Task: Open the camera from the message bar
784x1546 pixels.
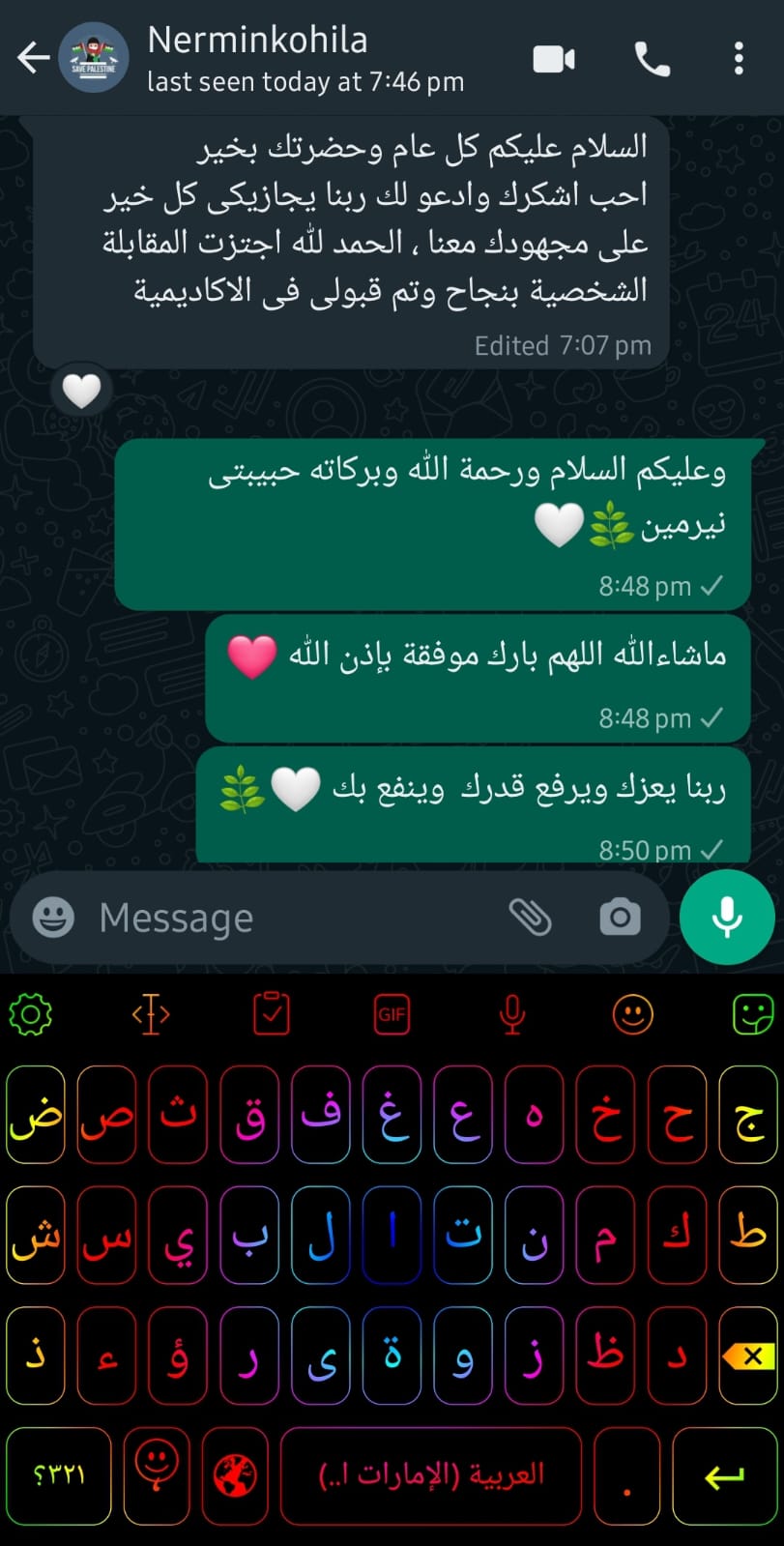Action: tap(620, 917)
